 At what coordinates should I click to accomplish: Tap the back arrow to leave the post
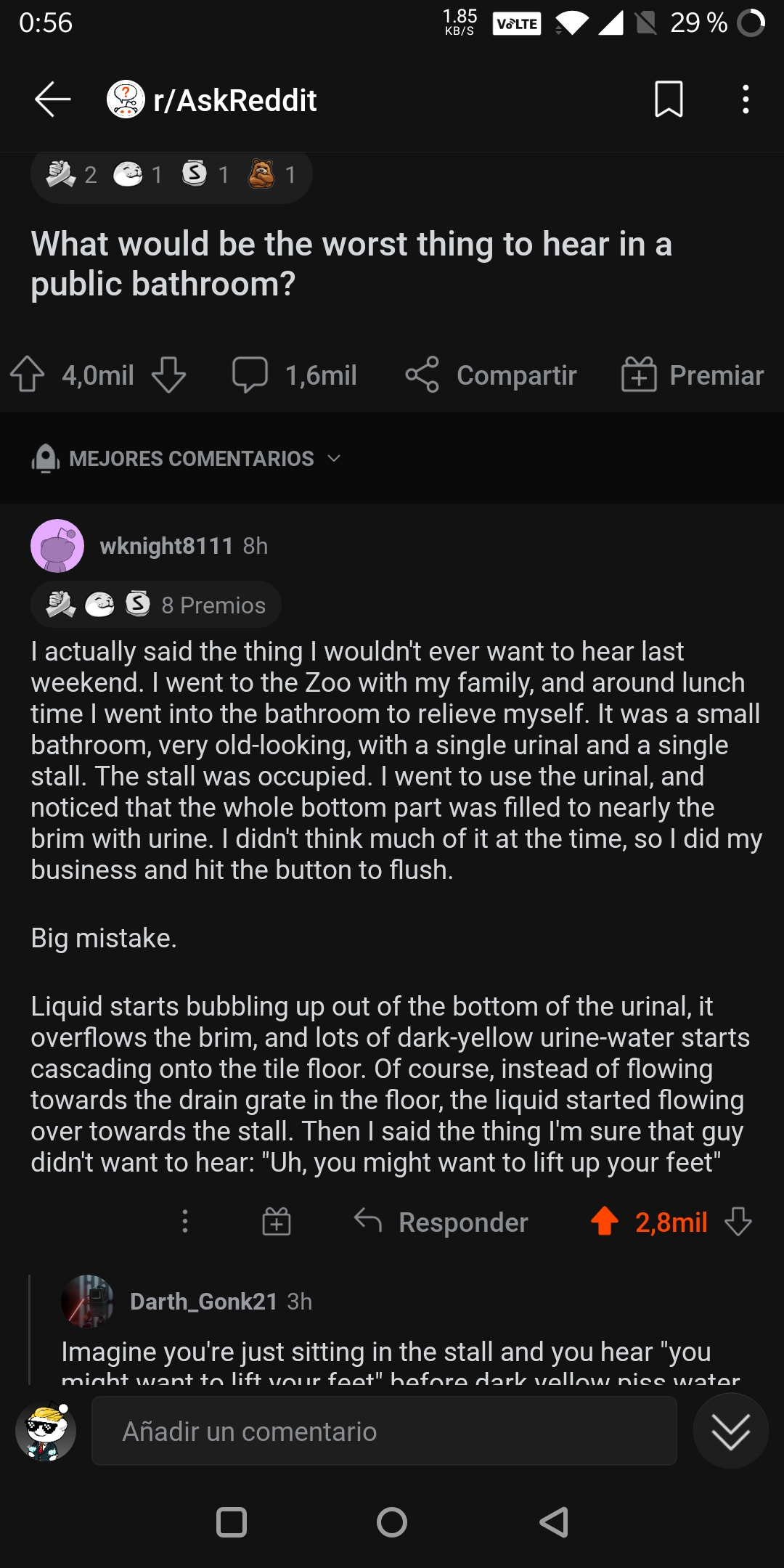pos(49,100)
